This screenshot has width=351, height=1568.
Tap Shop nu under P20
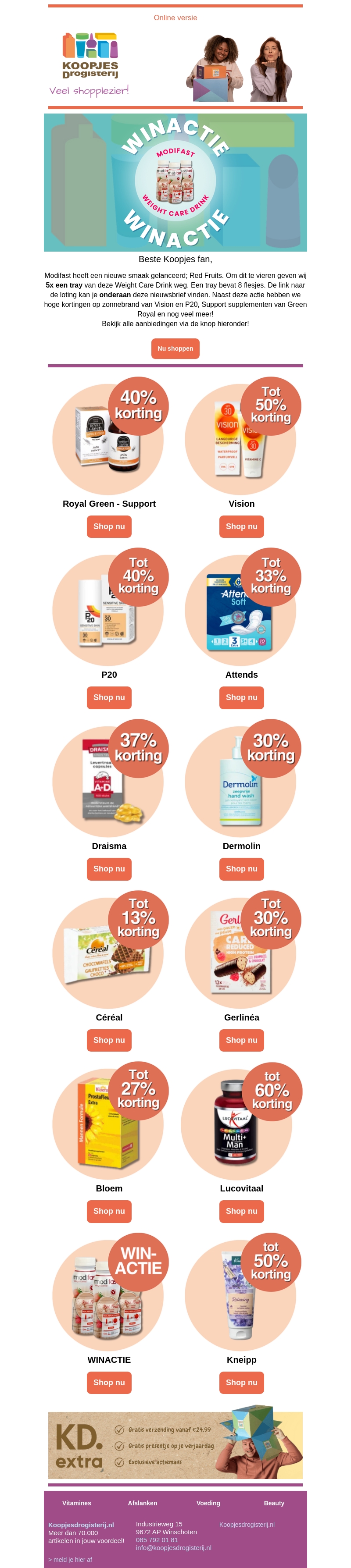[x=109, y=697]
